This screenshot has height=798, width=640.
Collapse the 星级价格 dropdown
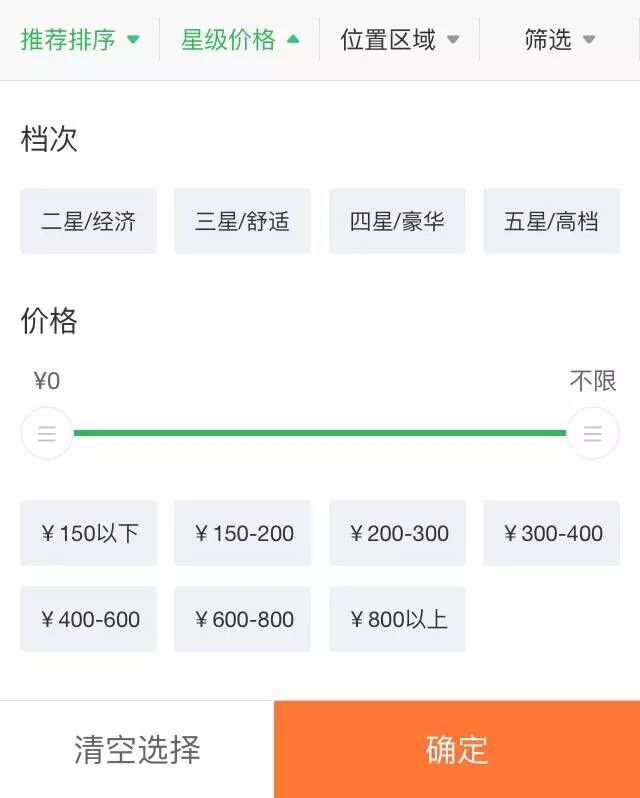pyautogui.click(x=240, y=40)
